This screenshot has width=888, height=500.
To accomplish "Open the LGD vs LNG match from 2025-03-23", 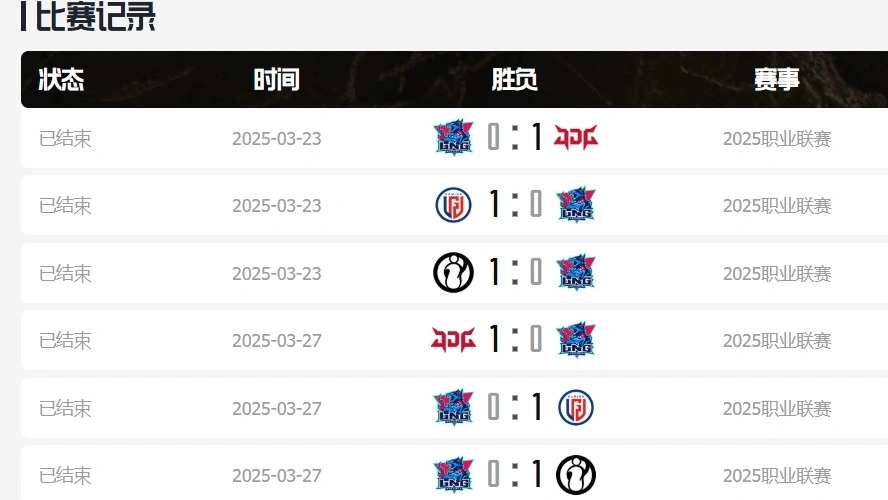I will tap(515, 205).
